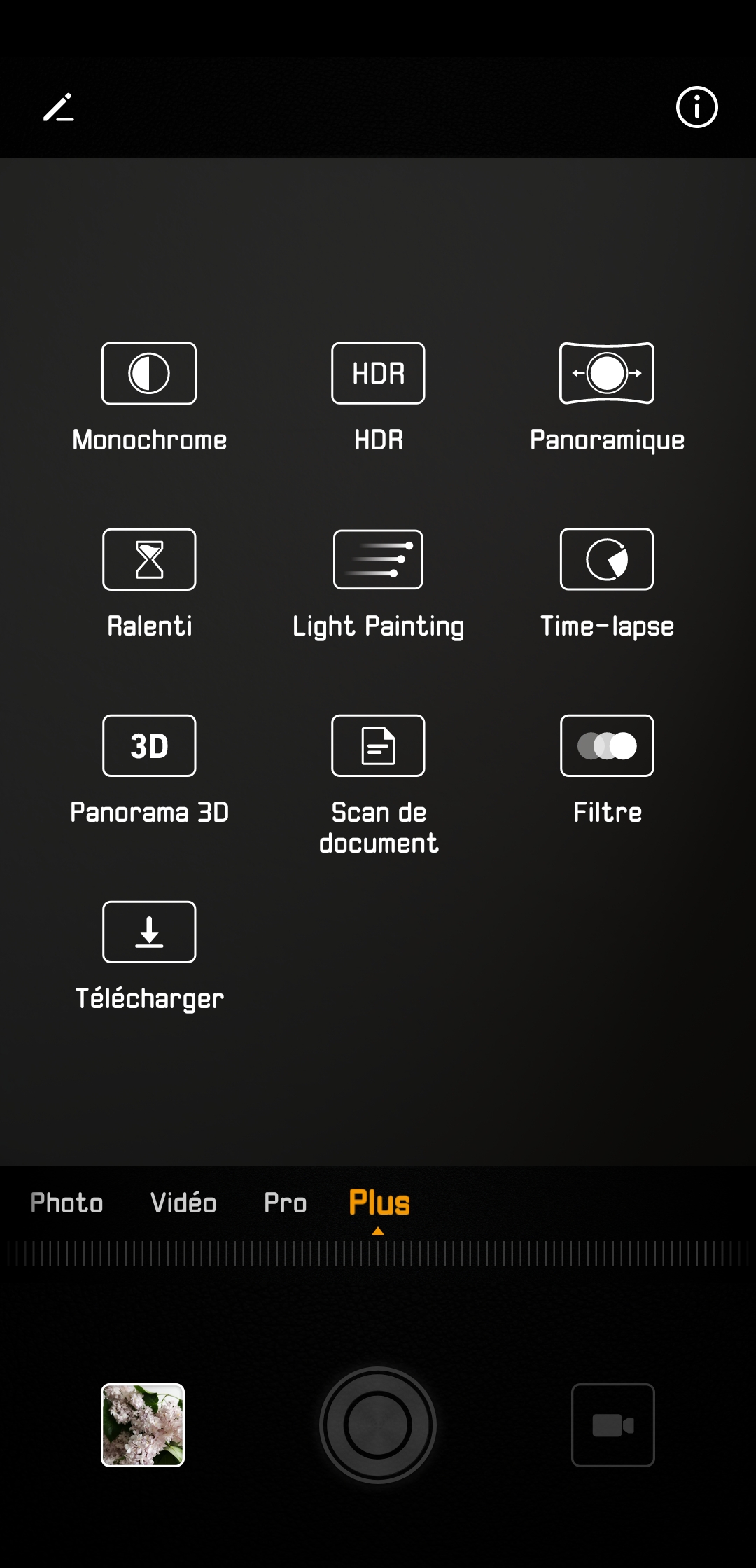Switch to the Photo tab
The image size is (756, 1568).
pyautogui.click(x=67, y=1203)
